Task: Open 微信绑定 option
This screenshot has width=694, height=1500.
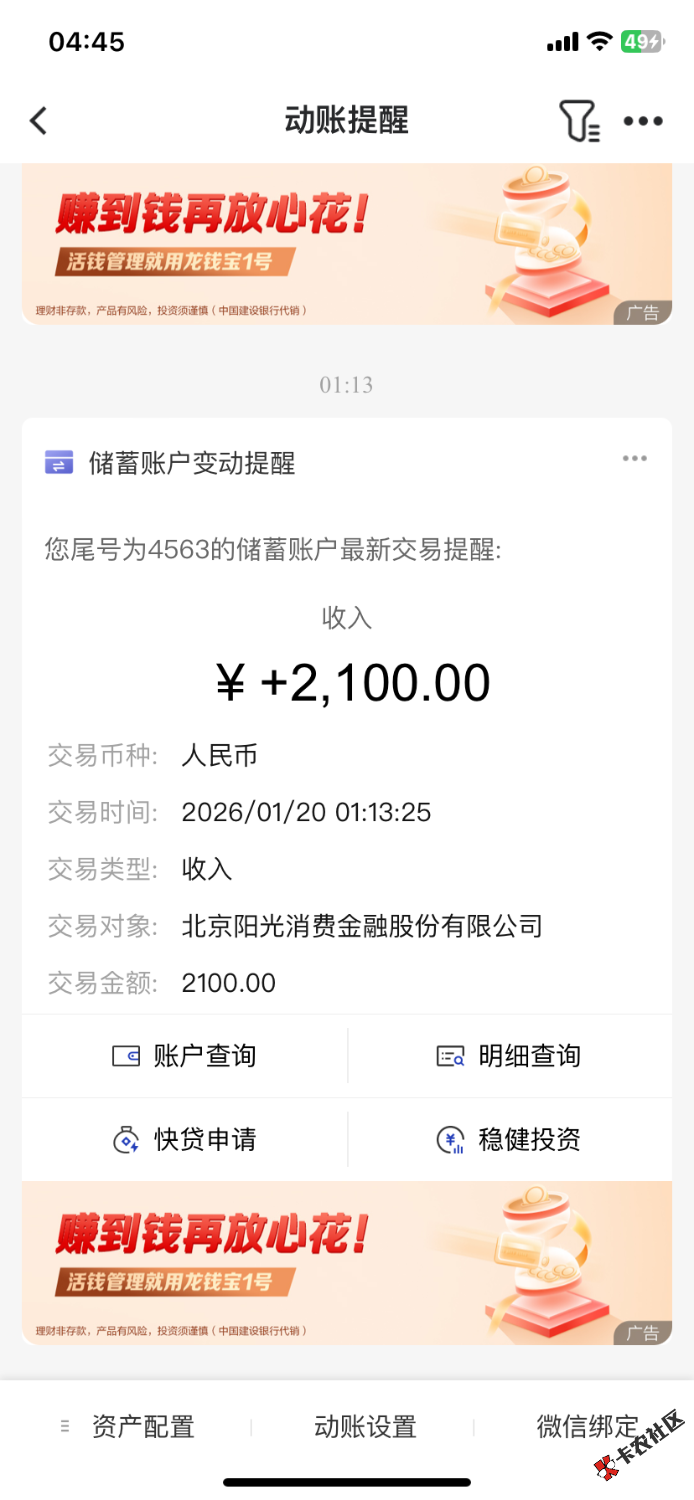Action: [587, 1427]
